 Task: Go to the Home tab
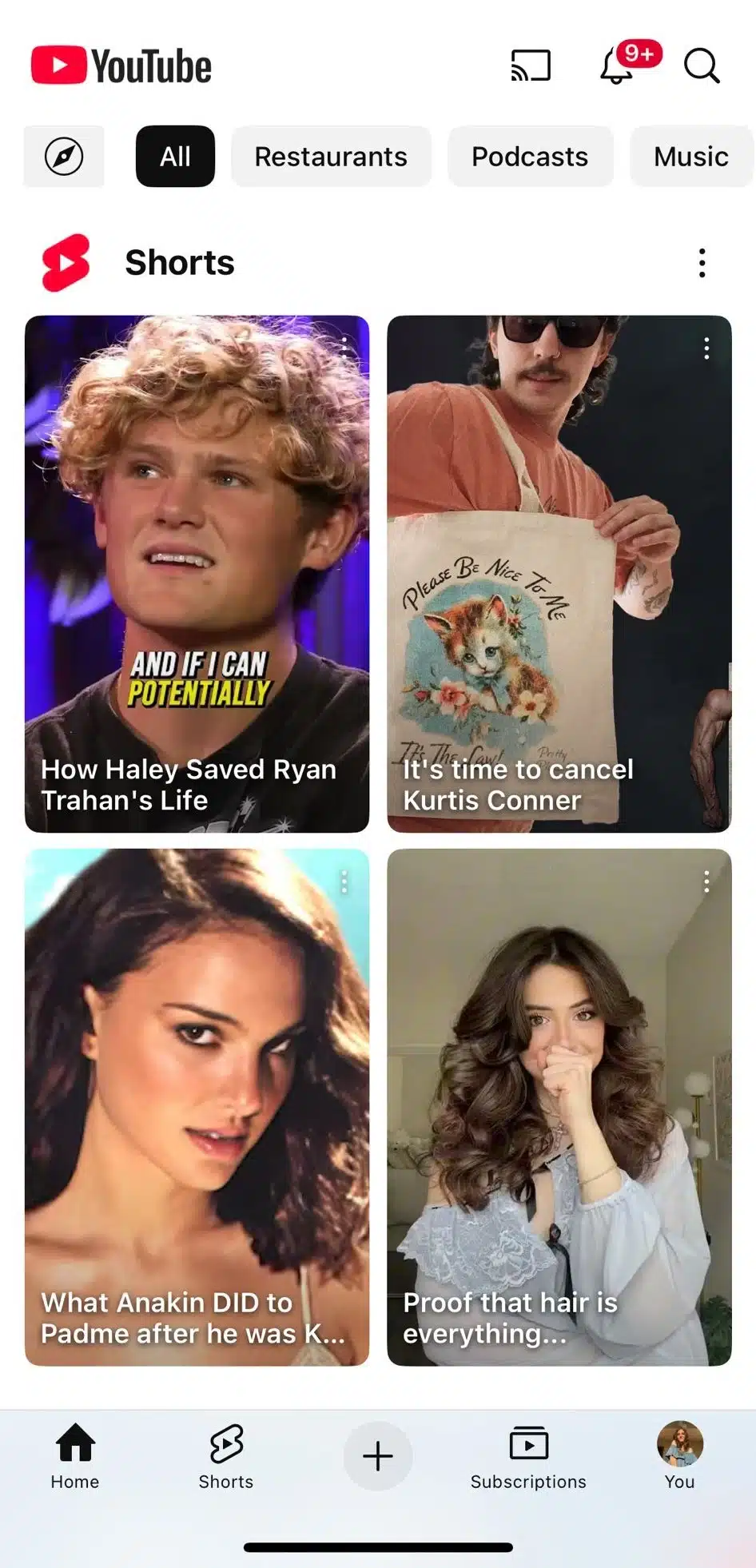[x=75, y=1456]
